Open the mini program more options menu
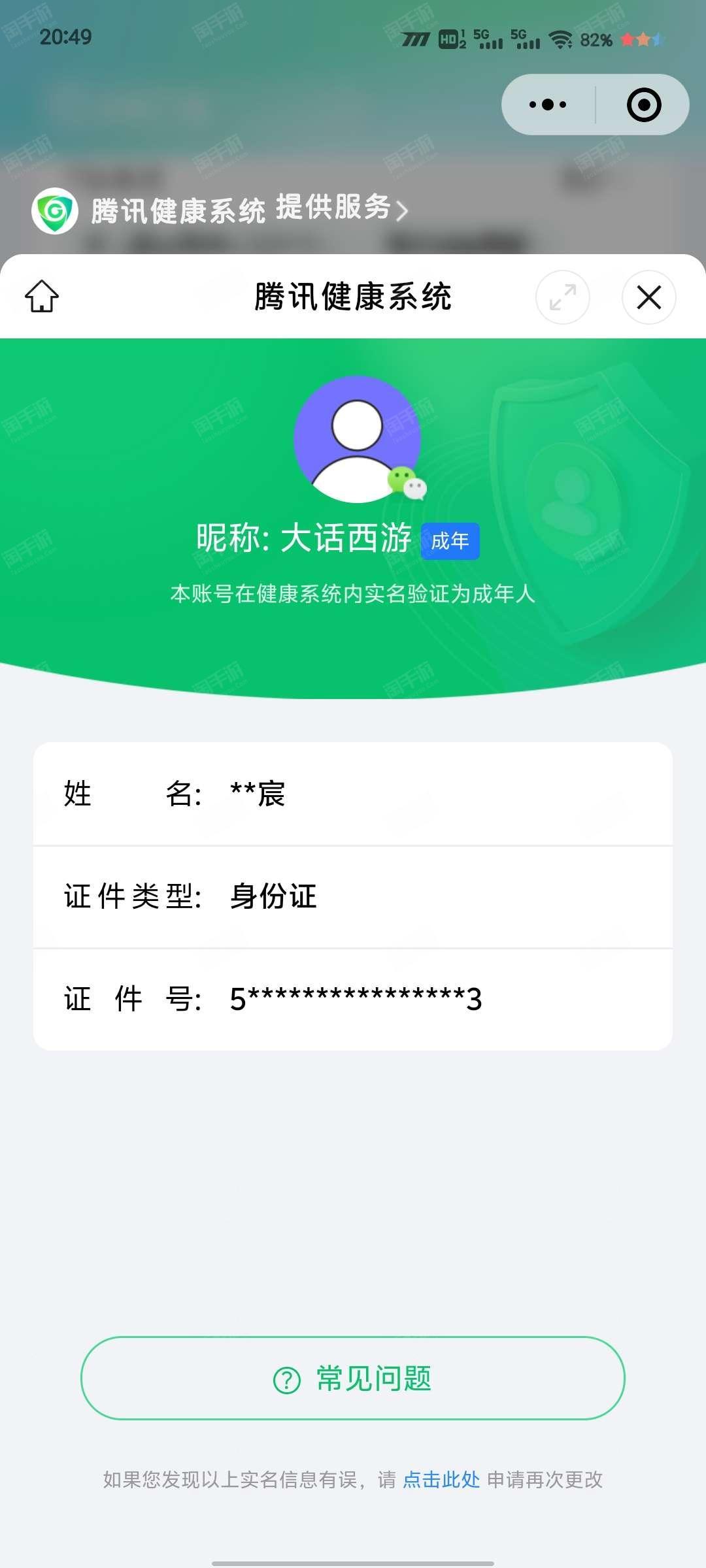Image resolution: width=706 pixels, height=1568 pixels. 548,105
